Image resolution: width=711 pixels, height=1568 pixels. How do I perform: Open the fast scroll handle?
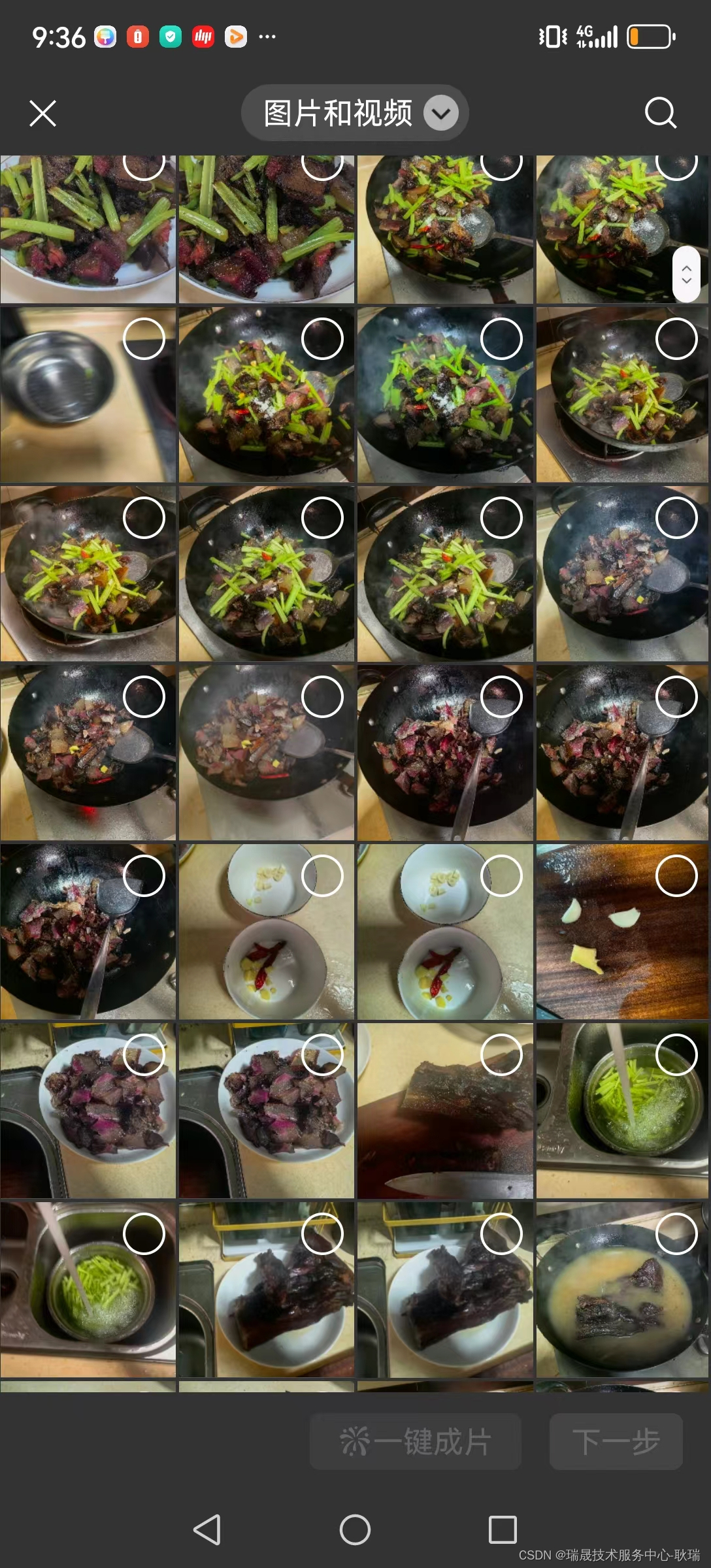(686, 274)
